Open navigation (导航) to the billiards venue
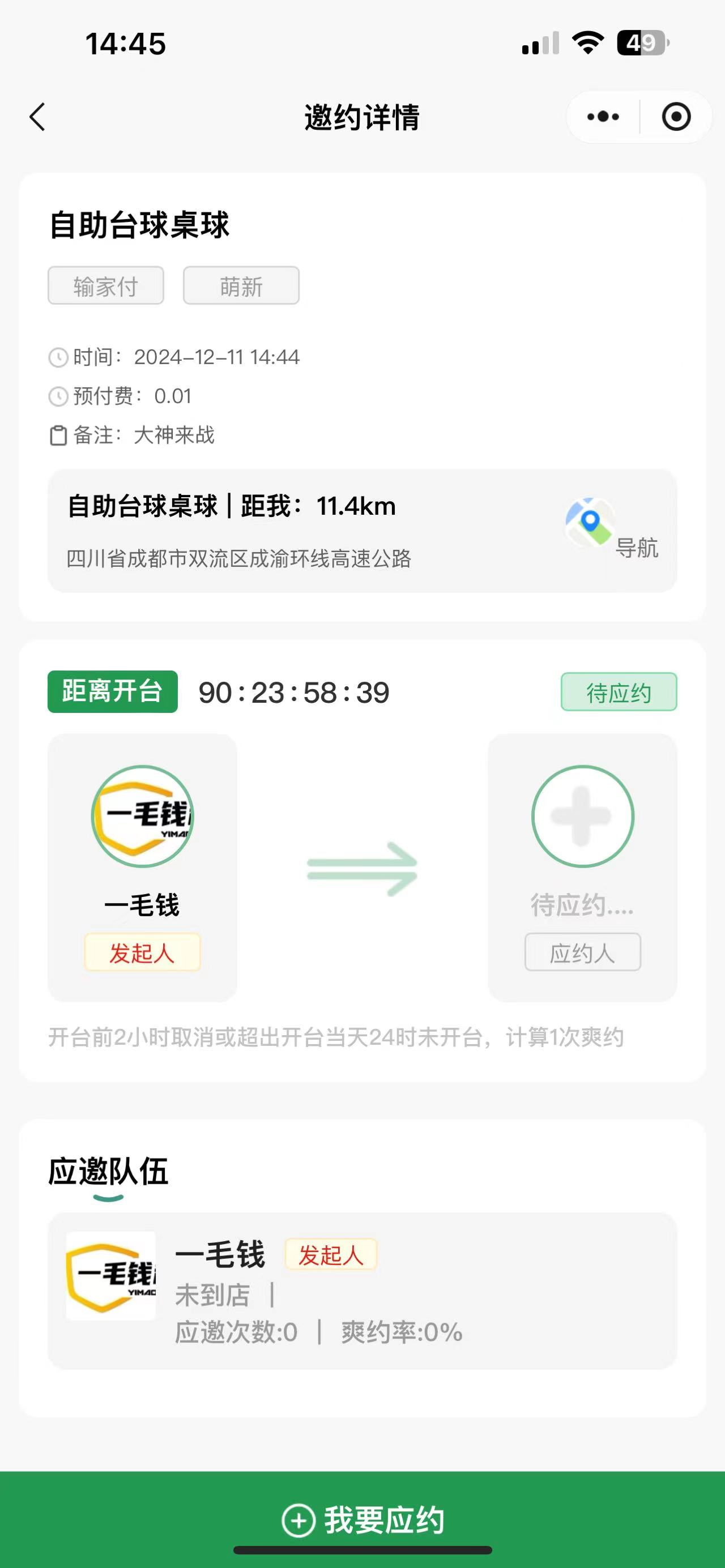 click(612, 529)
